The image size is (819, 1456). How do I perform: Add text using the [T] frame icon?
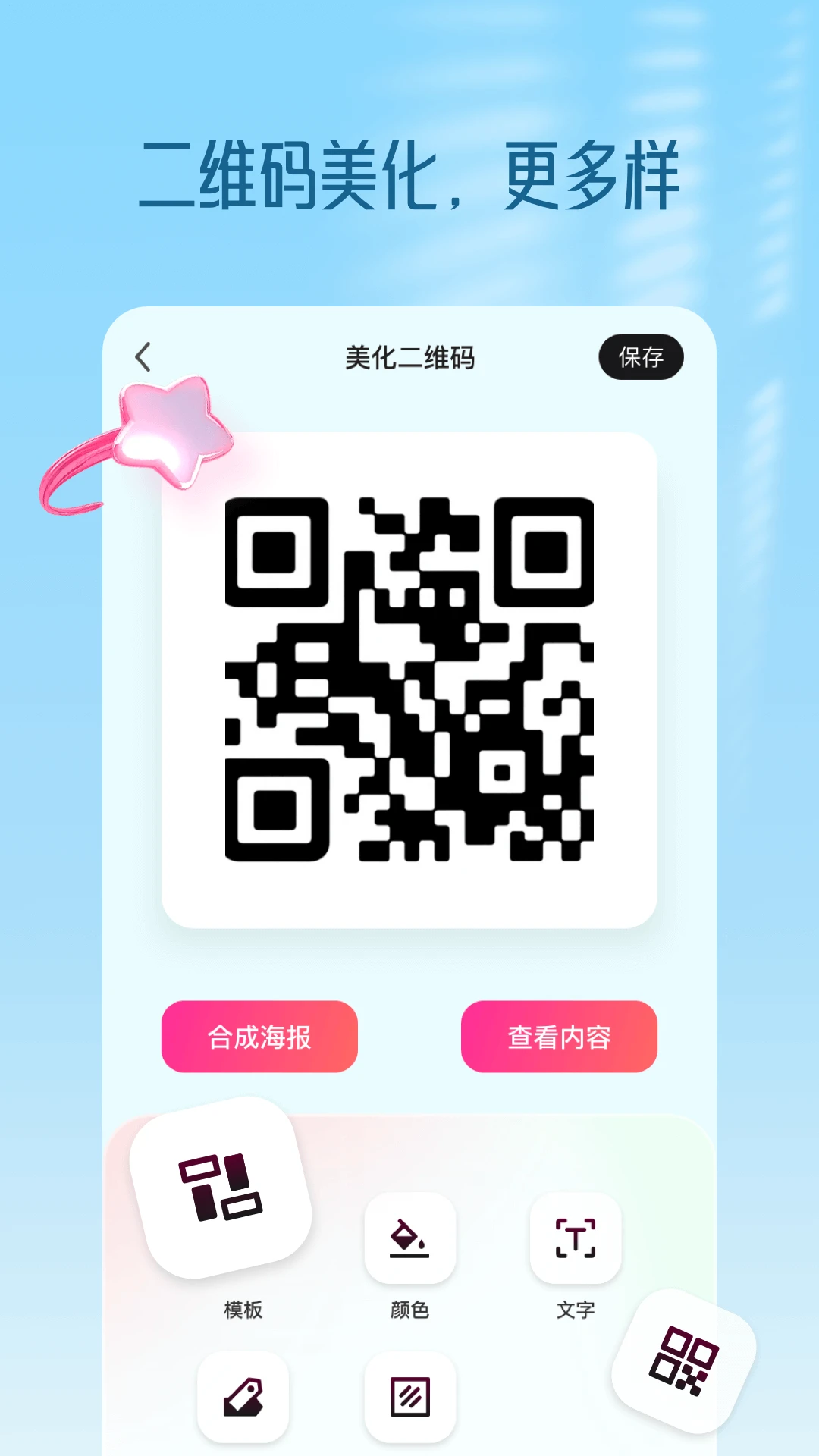tap(576, 1238)
